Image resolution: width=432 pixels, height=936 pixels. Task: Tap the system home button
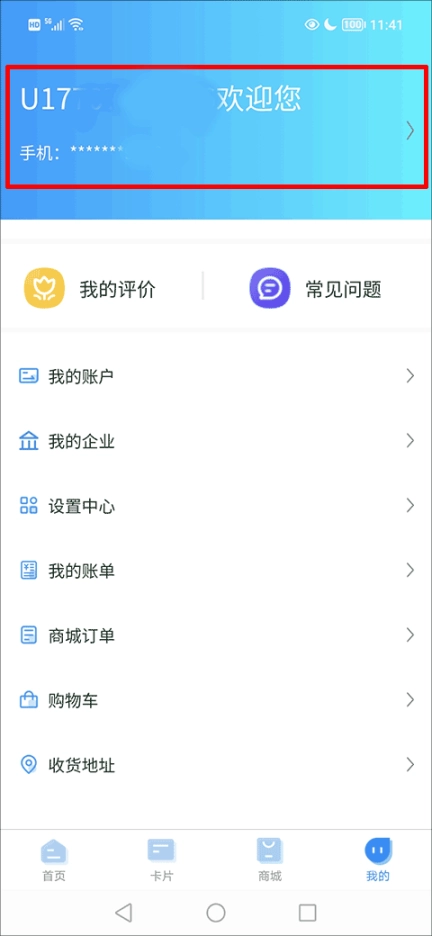pos(216,912)
